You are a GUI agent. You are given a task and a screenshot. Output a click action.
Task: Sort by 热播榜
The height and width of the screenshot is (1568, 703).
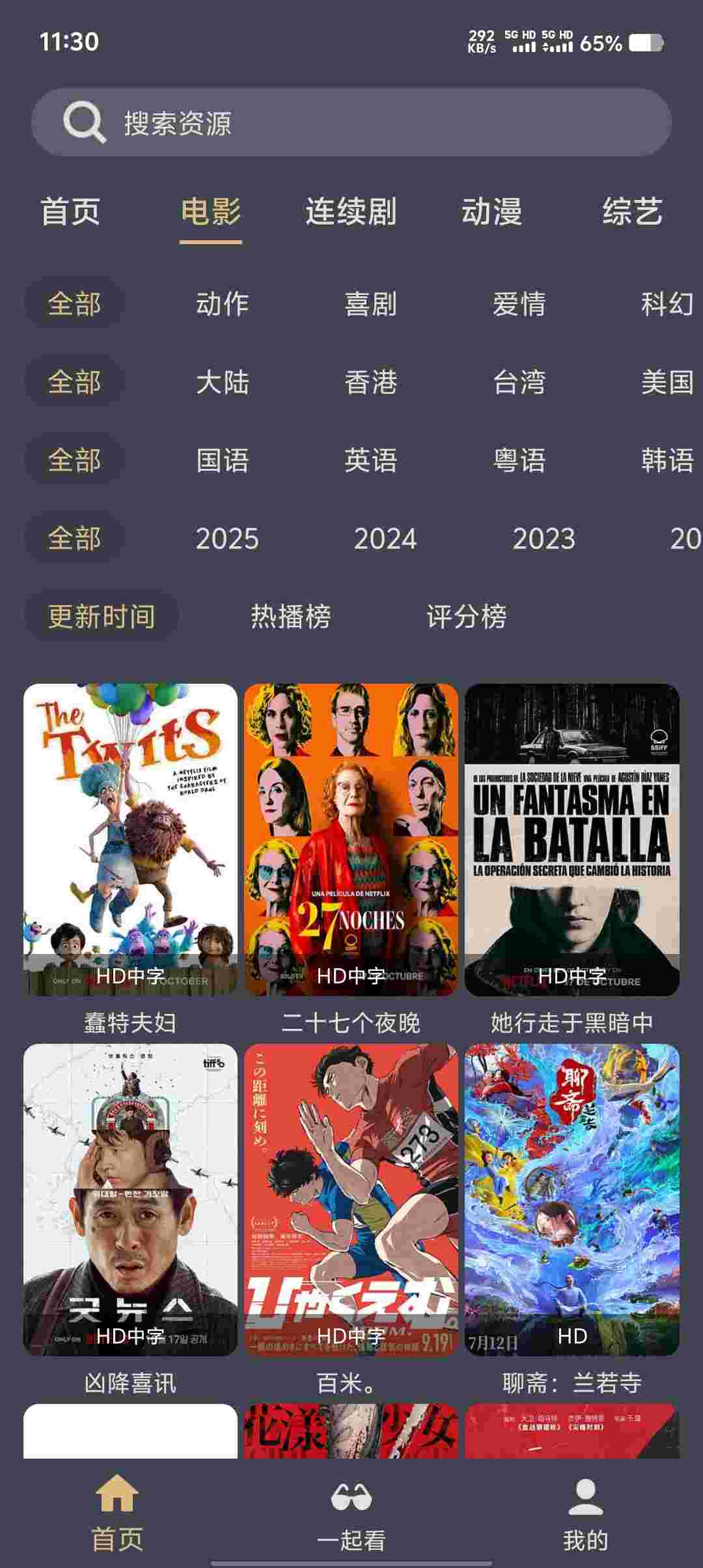291,616
